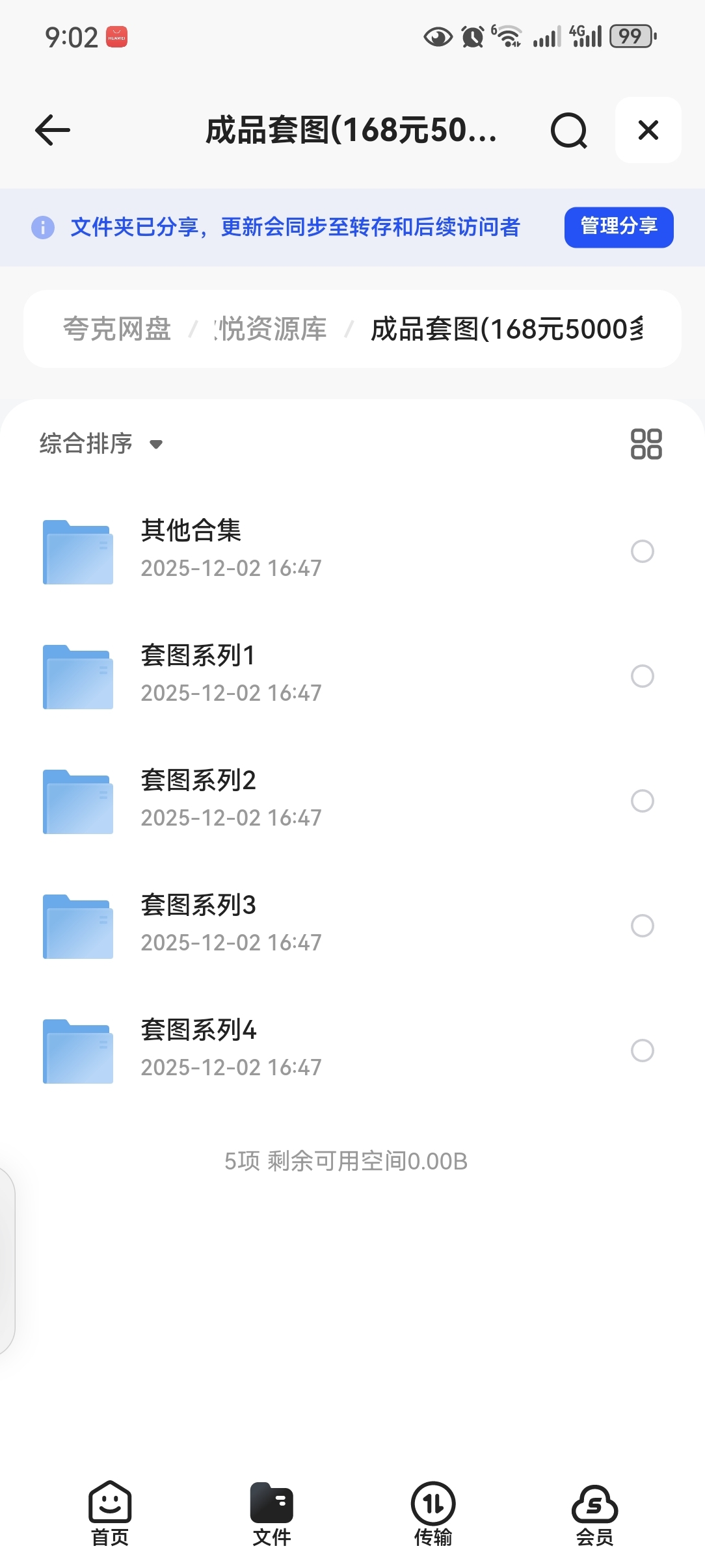
Task: Open the 其他合集 folder
Action: (191, 531)
